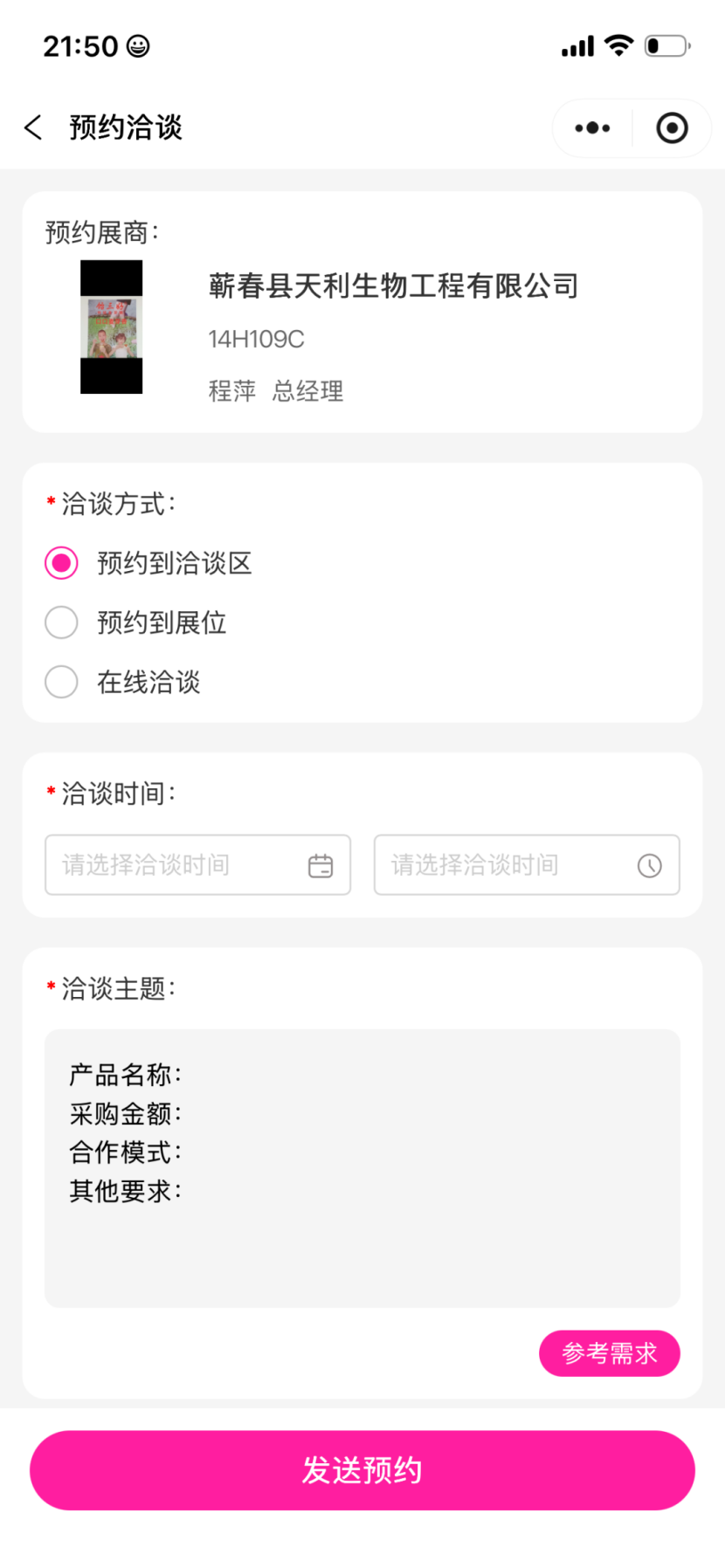Close the mini program via target icon

672,128
